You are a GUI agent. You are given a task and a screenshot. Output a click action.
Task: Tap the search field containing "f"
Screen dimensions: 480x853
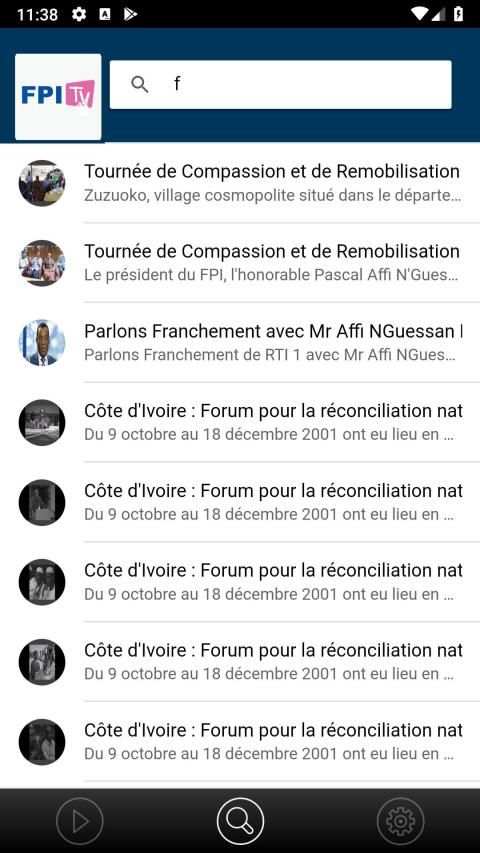point(280,84)
